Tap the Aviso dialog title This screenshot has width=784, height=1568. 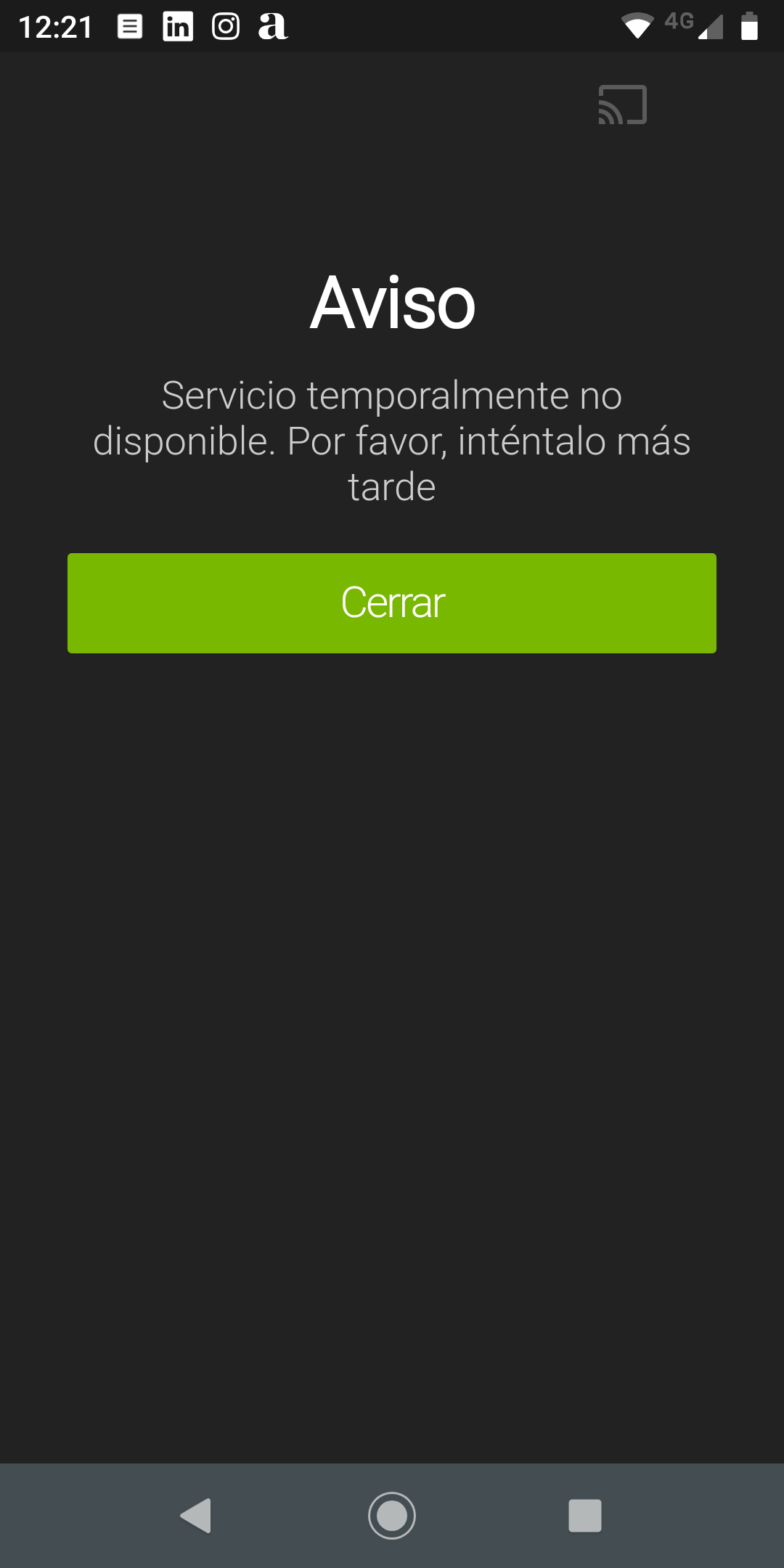[392, 303]
